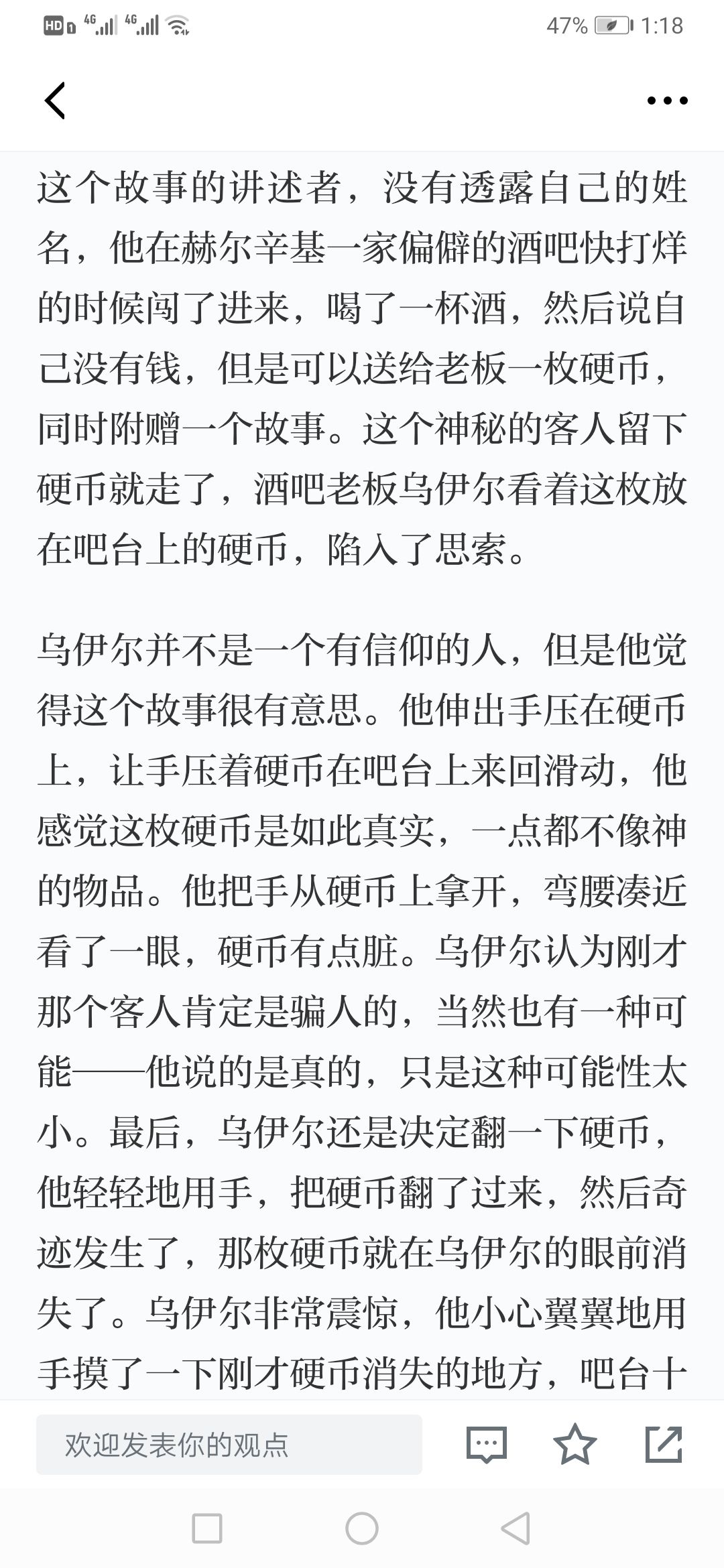Image resolution: width=724 pixels, height=1568 pixels.
Task: Open the comments bubble icon
Action: point(486,1445)
